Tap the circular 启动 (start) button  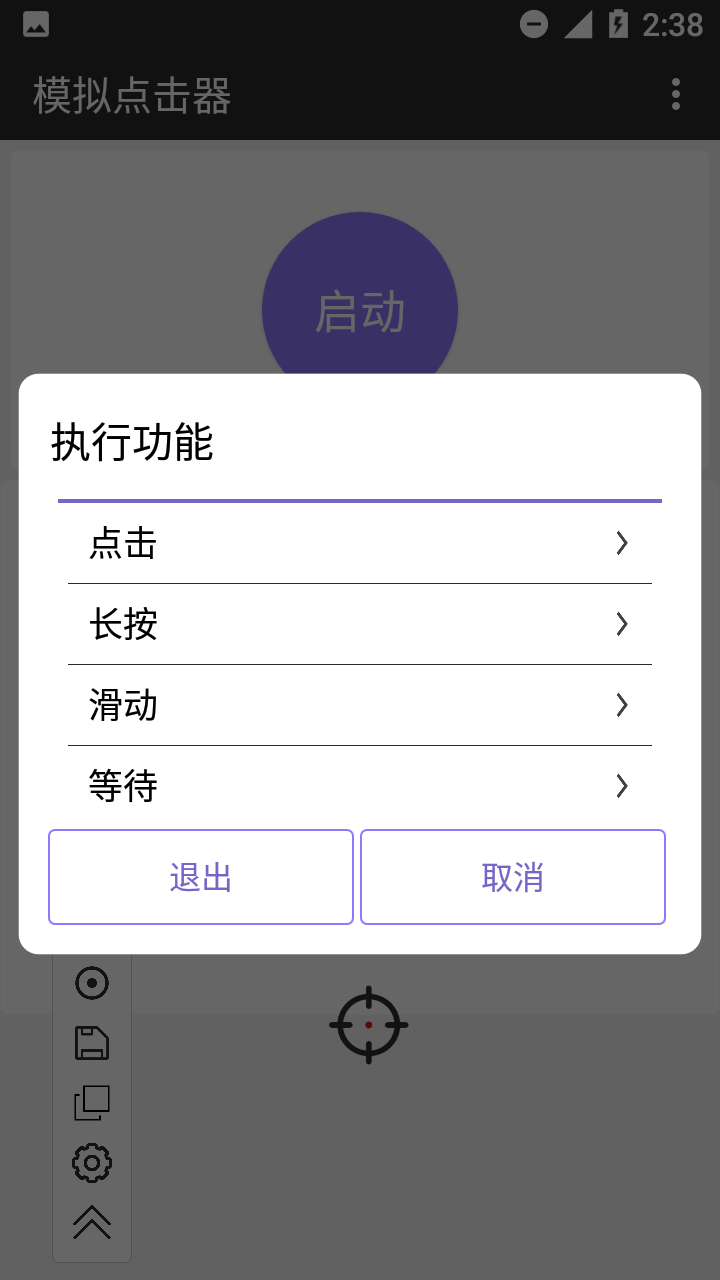point(359,310)
